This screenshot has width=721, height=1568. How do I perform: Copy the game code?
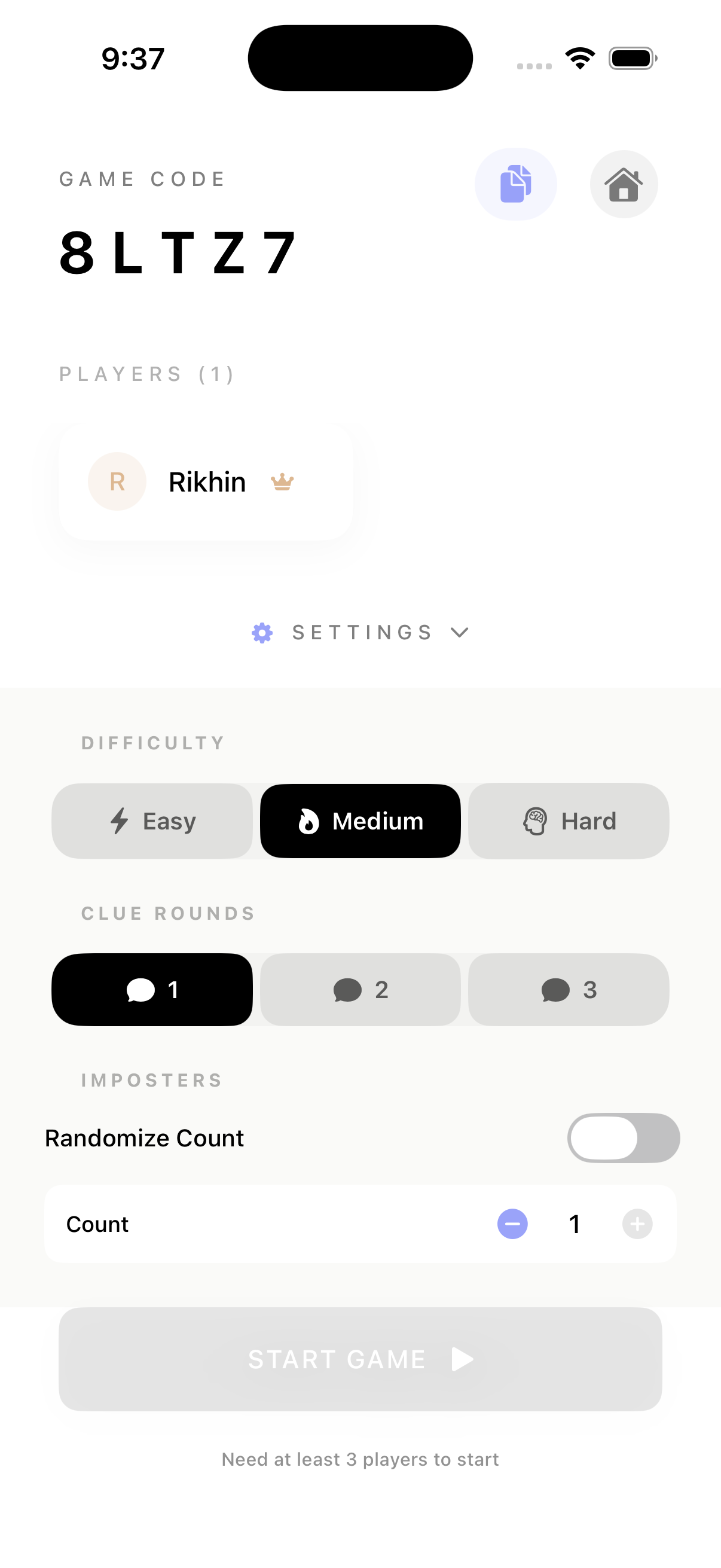click(x=515, y=184)
